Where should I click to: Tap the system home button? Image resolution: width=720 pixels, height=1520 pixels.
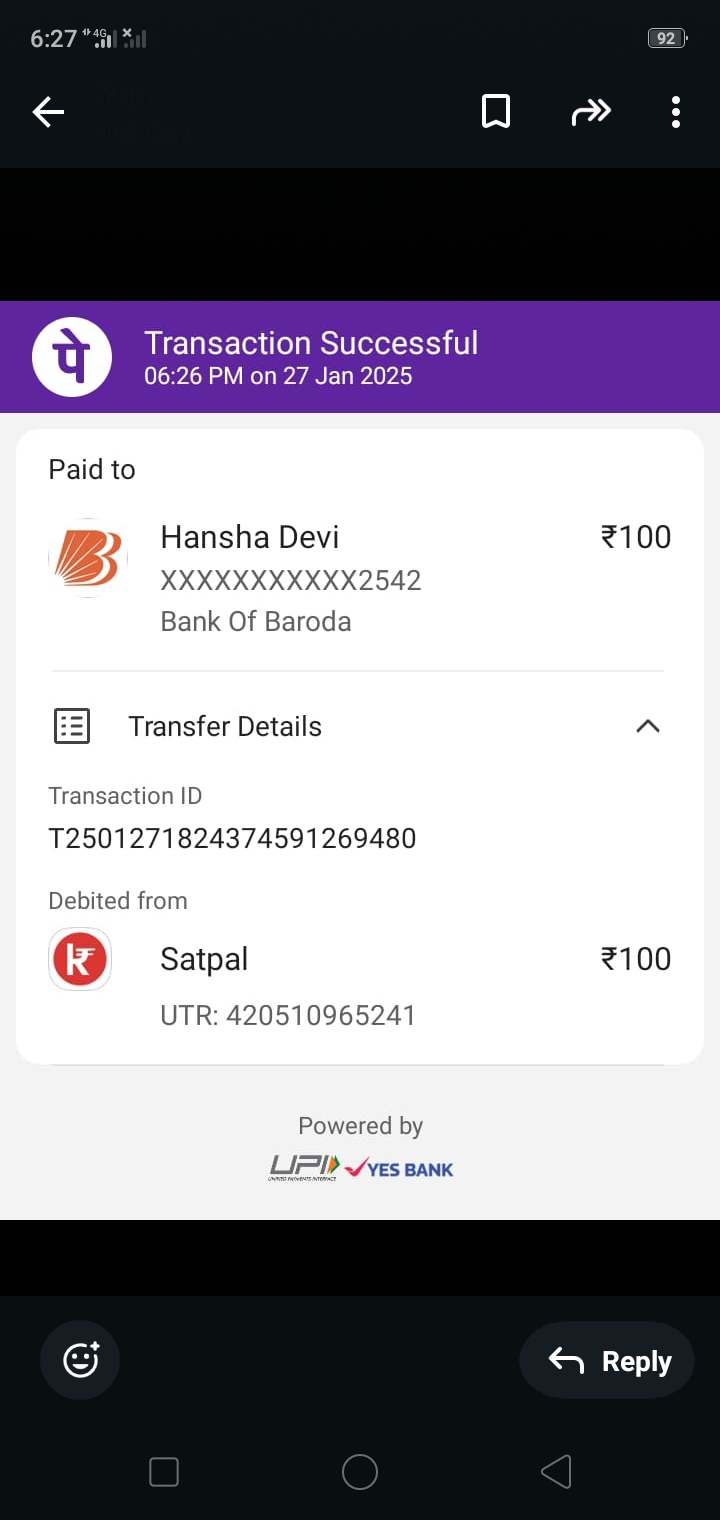point(360,1472)
